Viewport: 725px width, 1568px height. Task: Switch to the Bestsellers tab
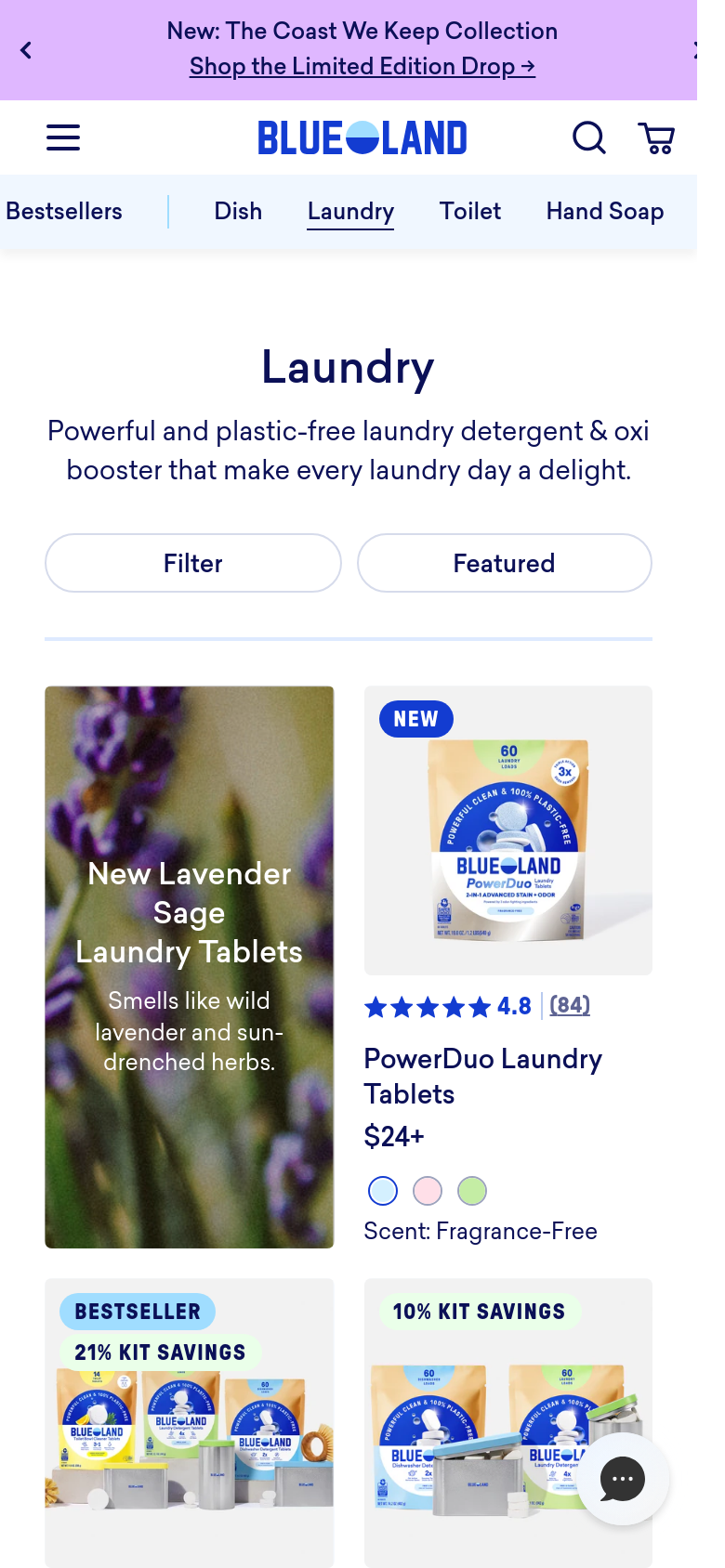(x=64, y=211)
